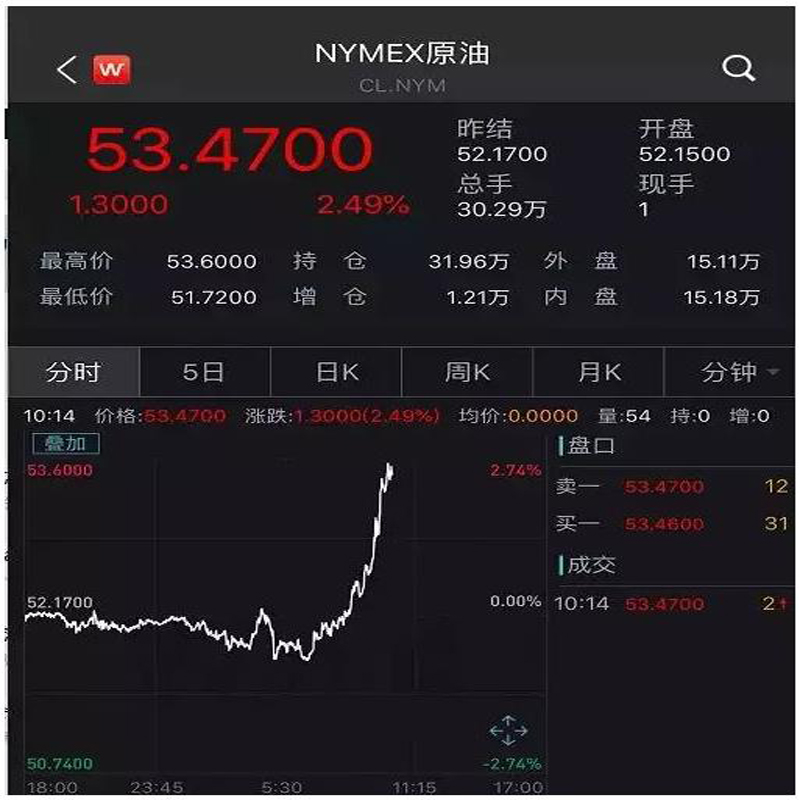Tap the four-arrow expand chart icon
The width and height of the screenshot is (800, 800).
508,731
